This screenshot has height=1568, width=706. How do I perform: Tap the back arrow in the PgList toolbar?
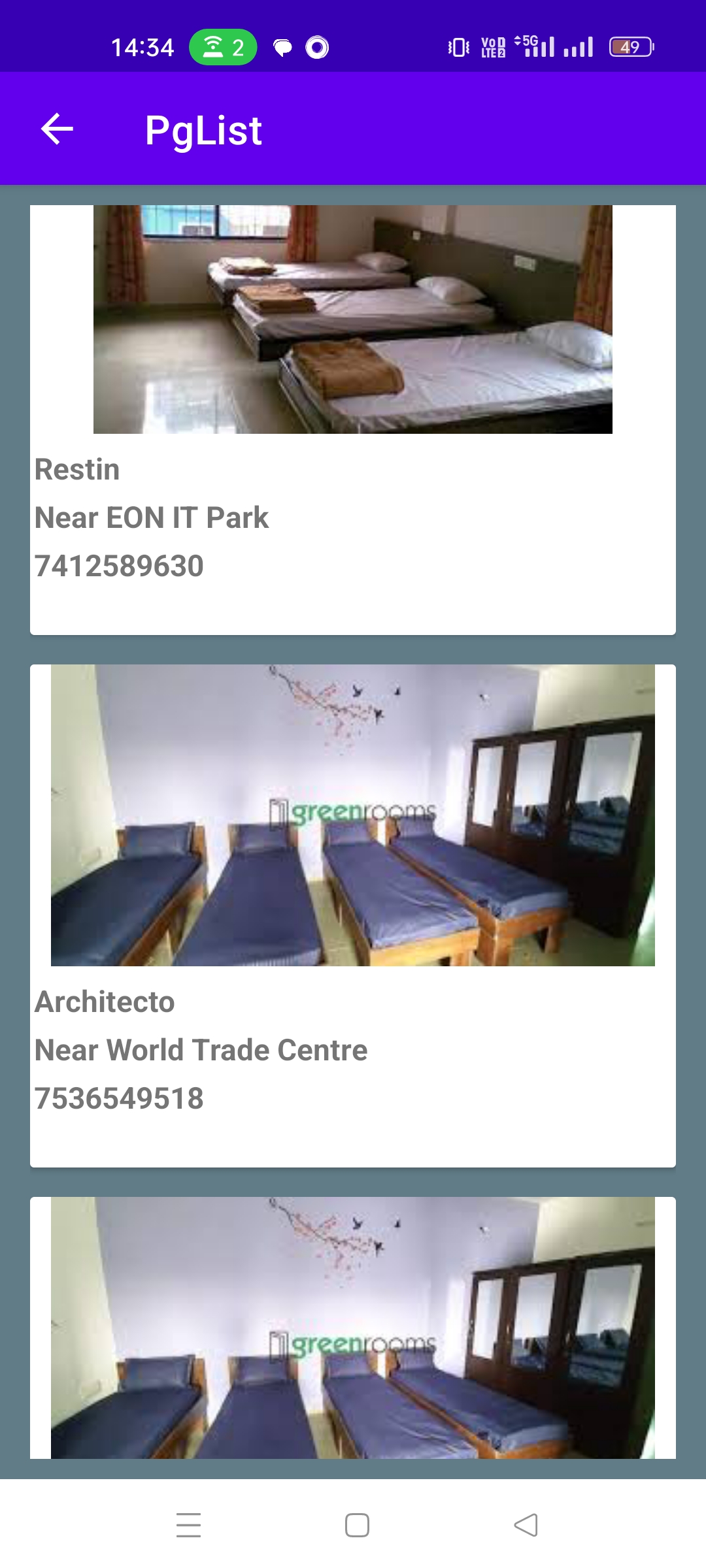[x=56, y=128]
